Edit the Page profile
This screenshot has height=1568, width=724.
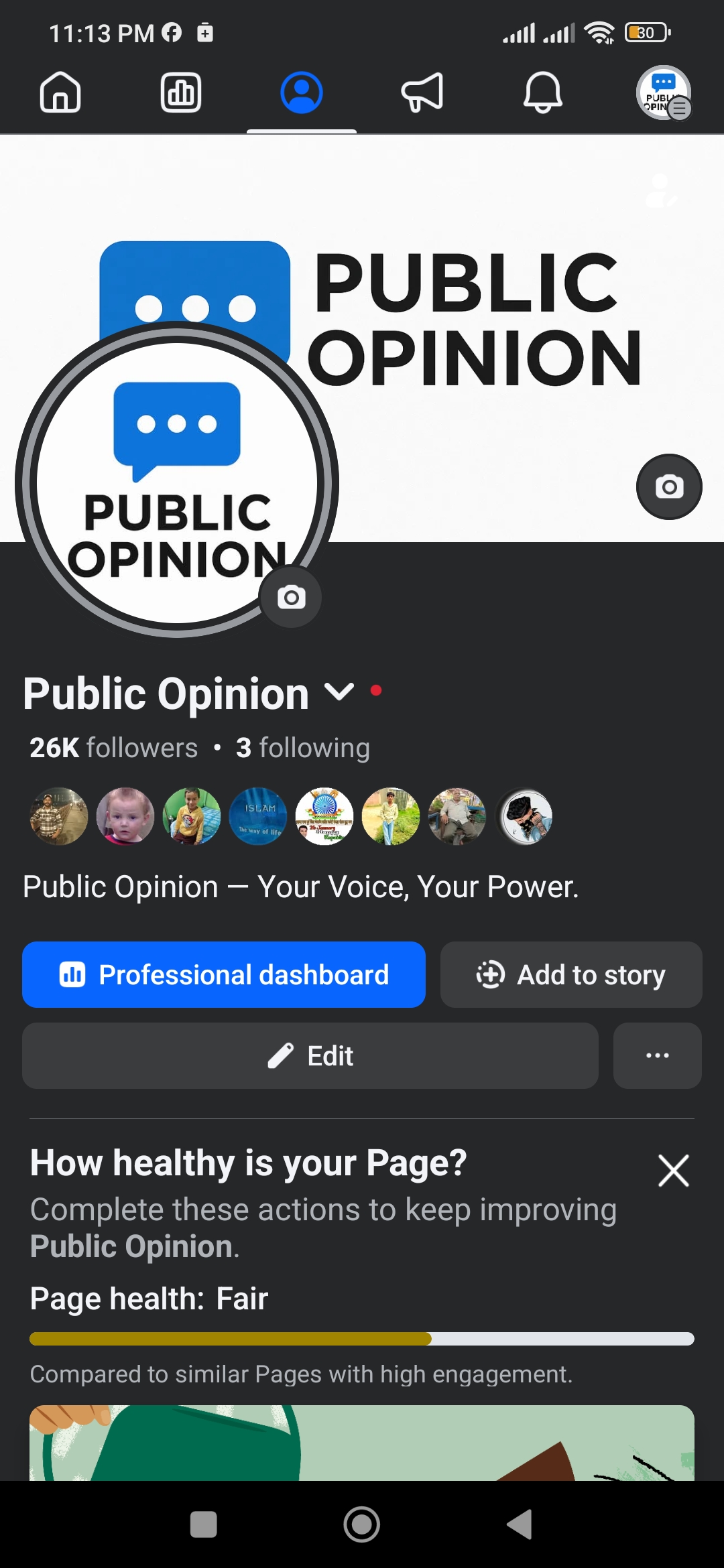coord(310,1056)
